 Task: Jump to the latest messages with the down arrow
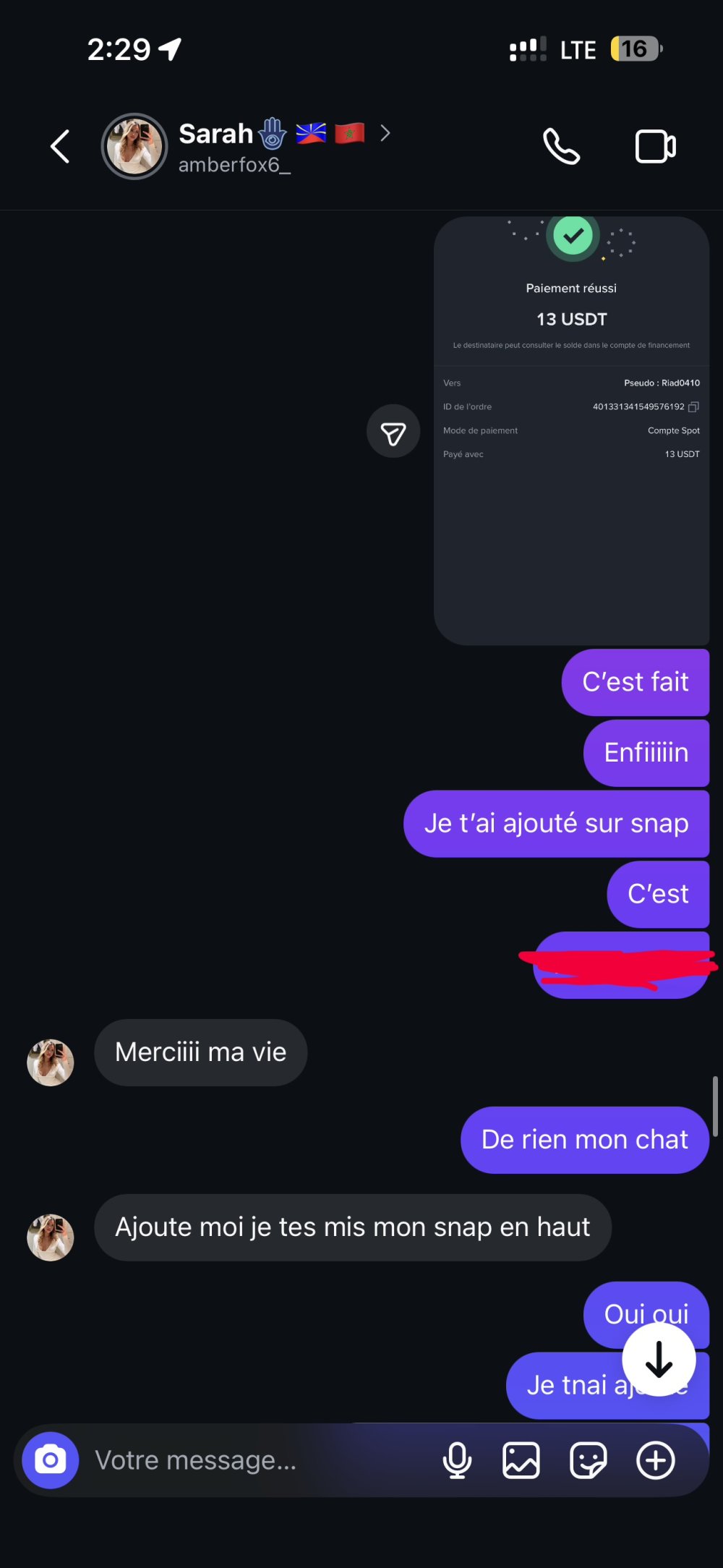pos(659,1359)
